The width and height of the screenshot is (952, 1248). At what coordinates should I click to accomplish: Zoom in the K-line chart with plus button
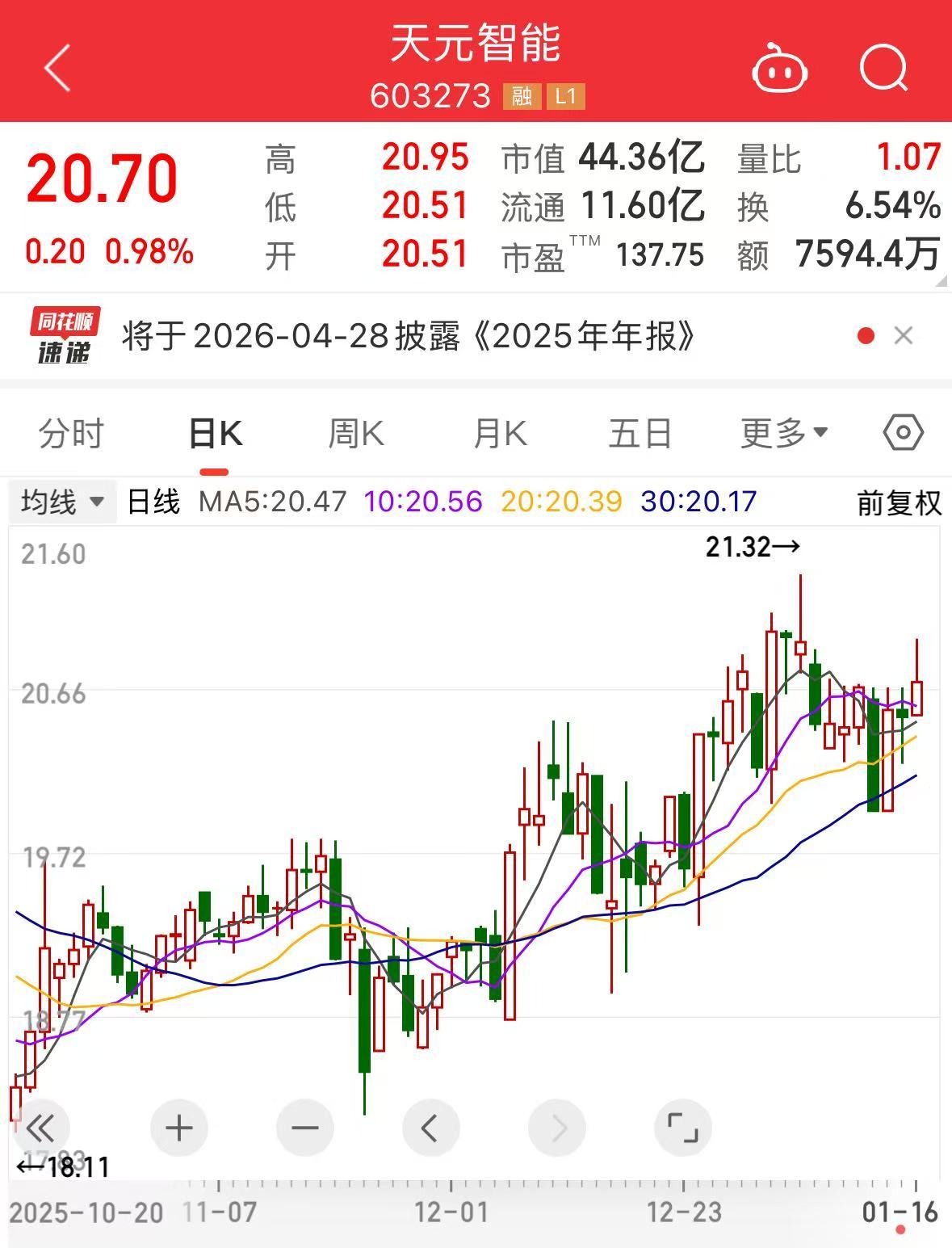pos(178,1128)
